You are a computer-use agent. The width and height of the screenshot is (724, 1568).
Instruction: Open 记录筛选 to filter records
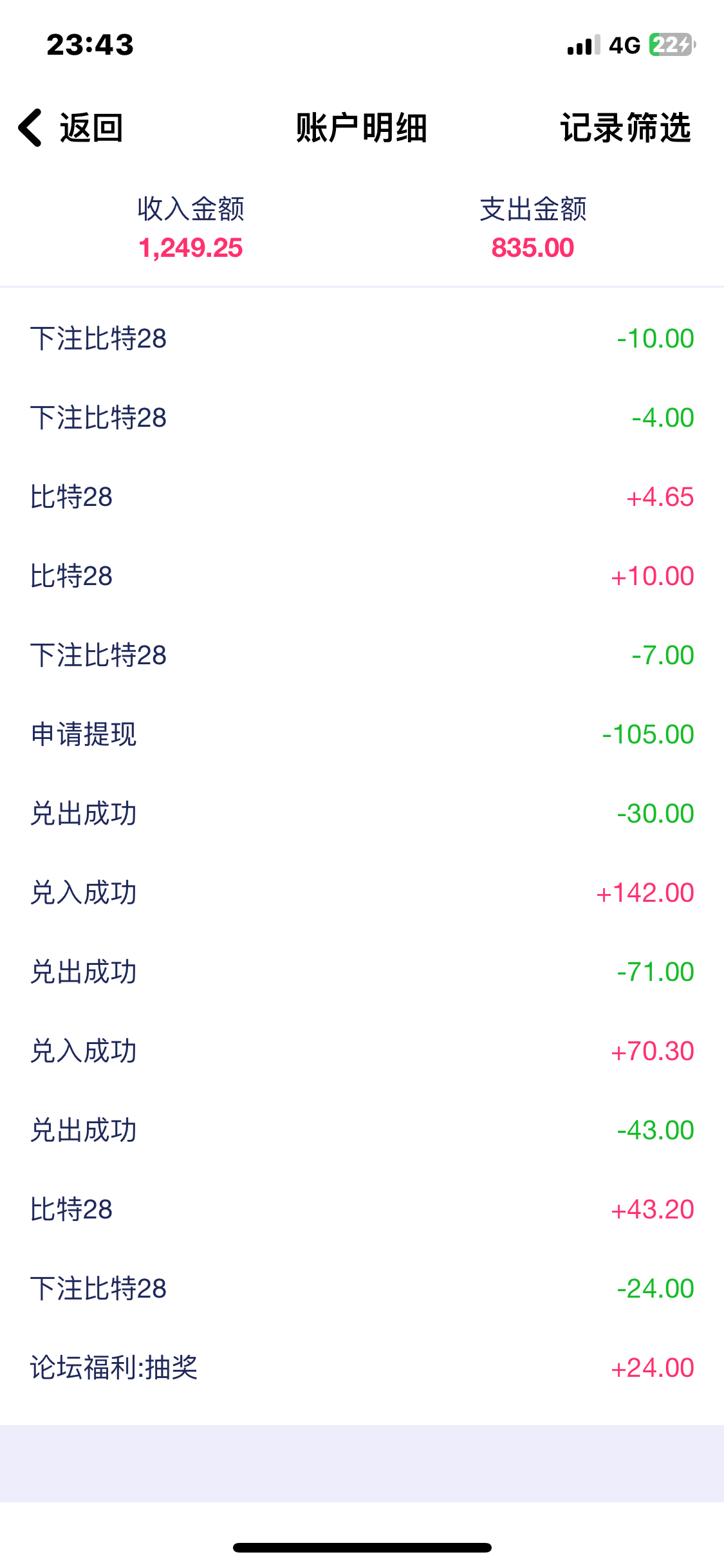[625, 127]
